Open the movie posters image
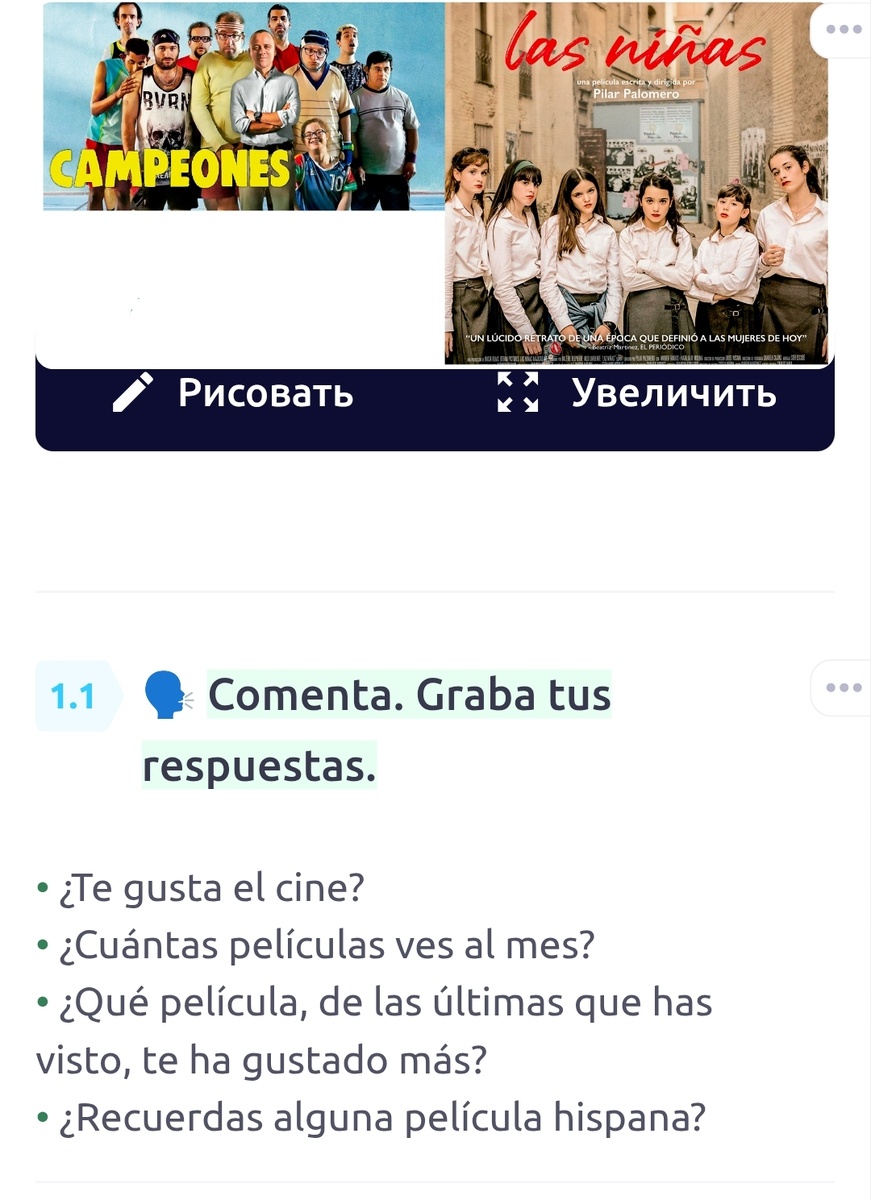Image resolution: width=871 pixels, height=1200 pixels. pyautogui.click(x=435, y=184)
